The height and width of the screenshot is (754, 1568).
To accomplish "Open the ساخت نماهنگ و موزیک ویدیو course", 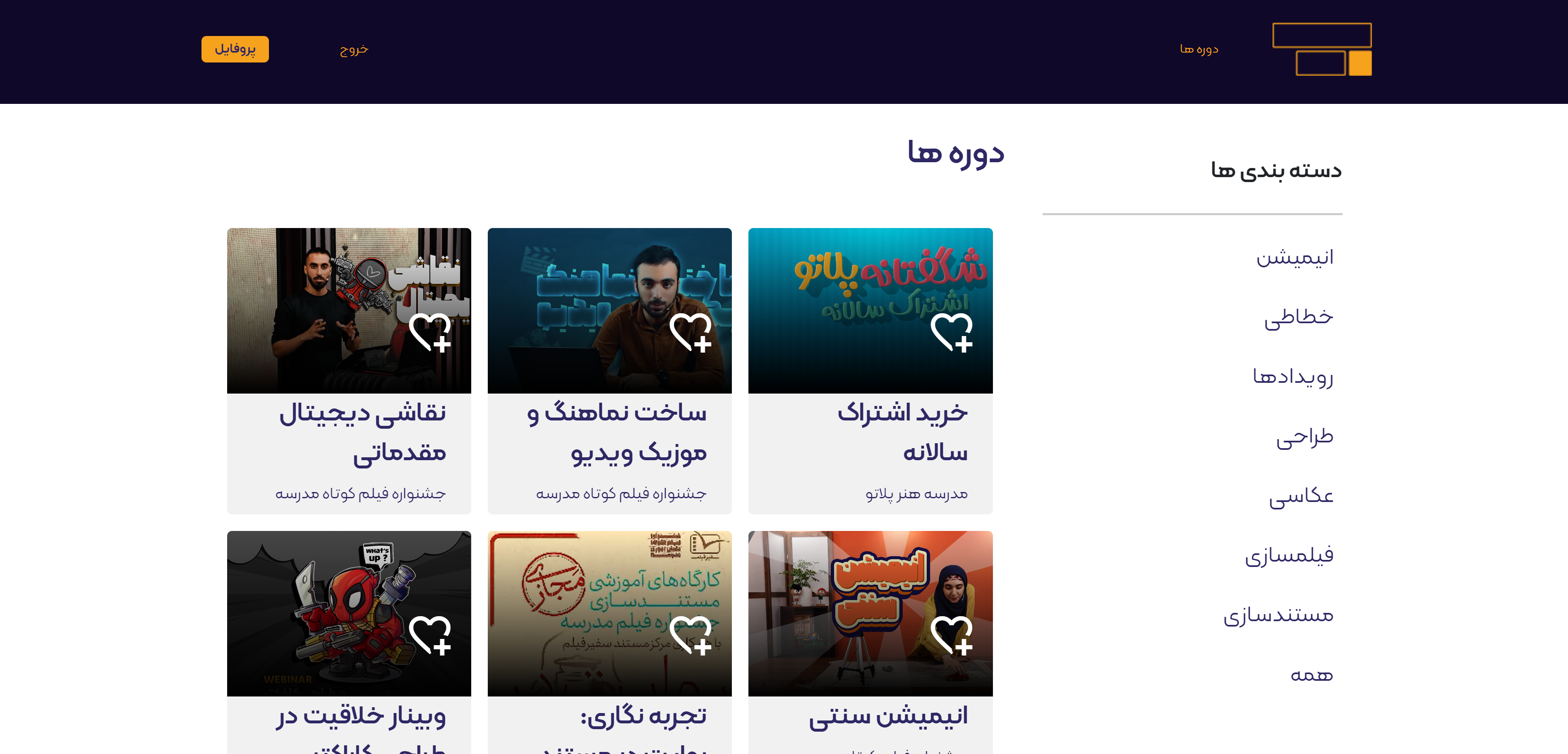I will tap(616, 432).
